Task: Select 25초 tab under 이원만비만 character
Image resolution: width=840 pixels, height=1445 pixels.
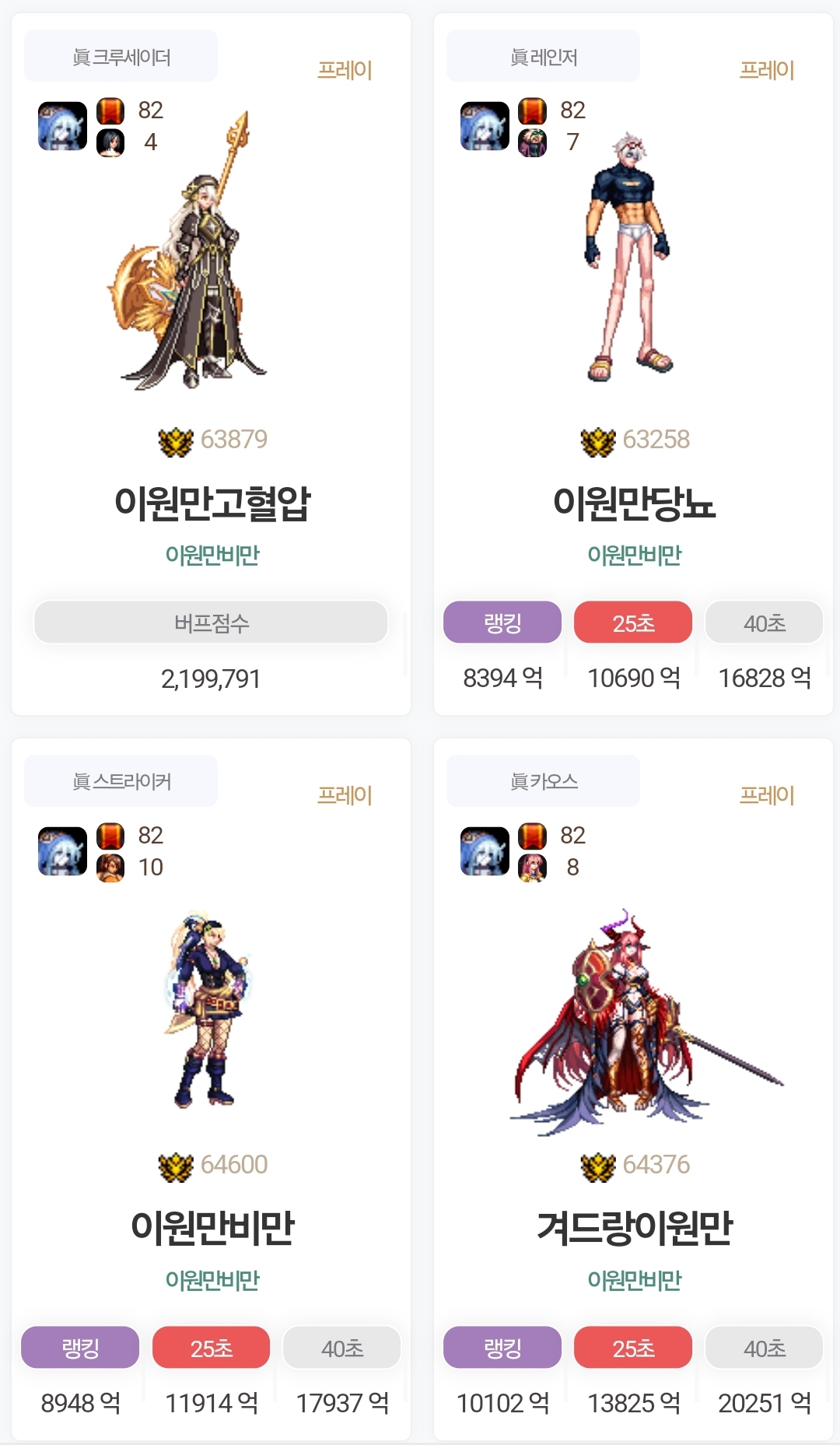Action: coord(211,1348)
